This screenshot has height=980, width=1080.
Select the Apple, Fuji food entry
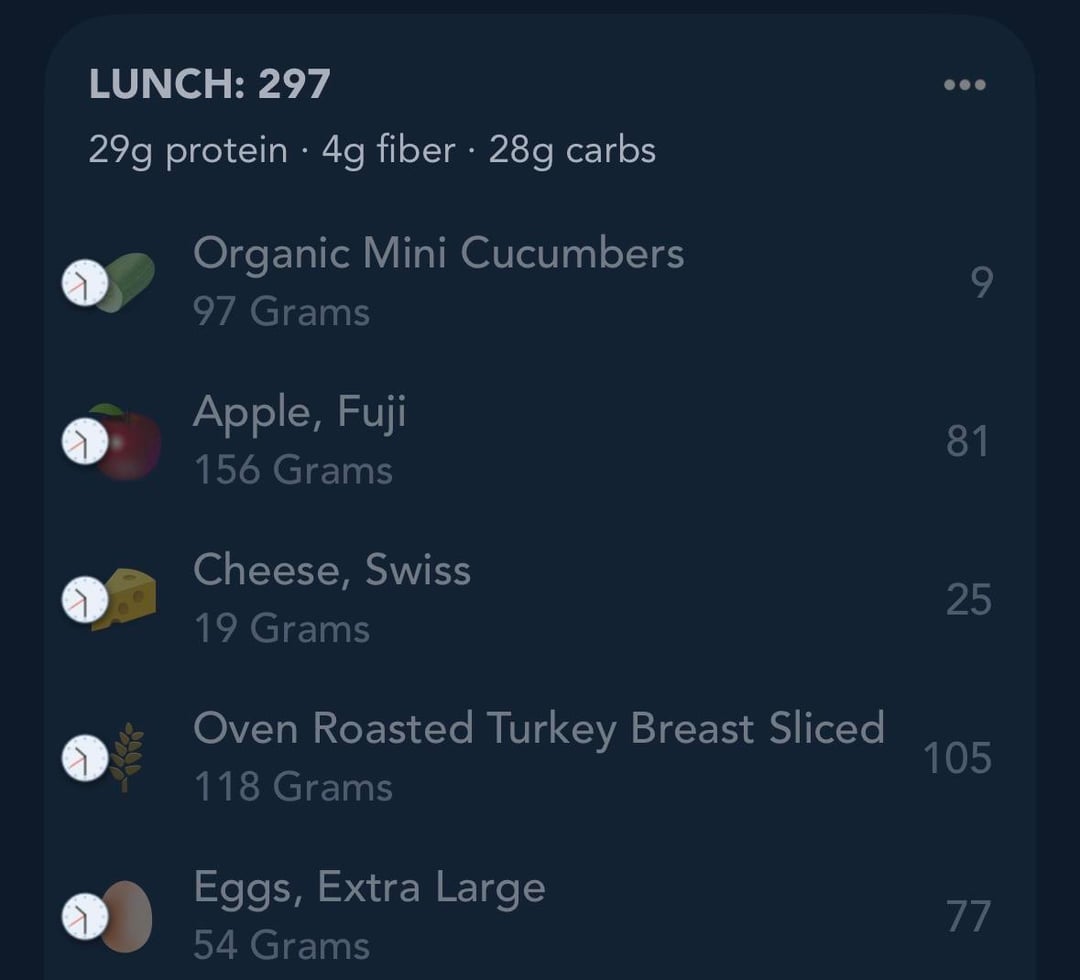pyautogui.click(x=300, y=439)
